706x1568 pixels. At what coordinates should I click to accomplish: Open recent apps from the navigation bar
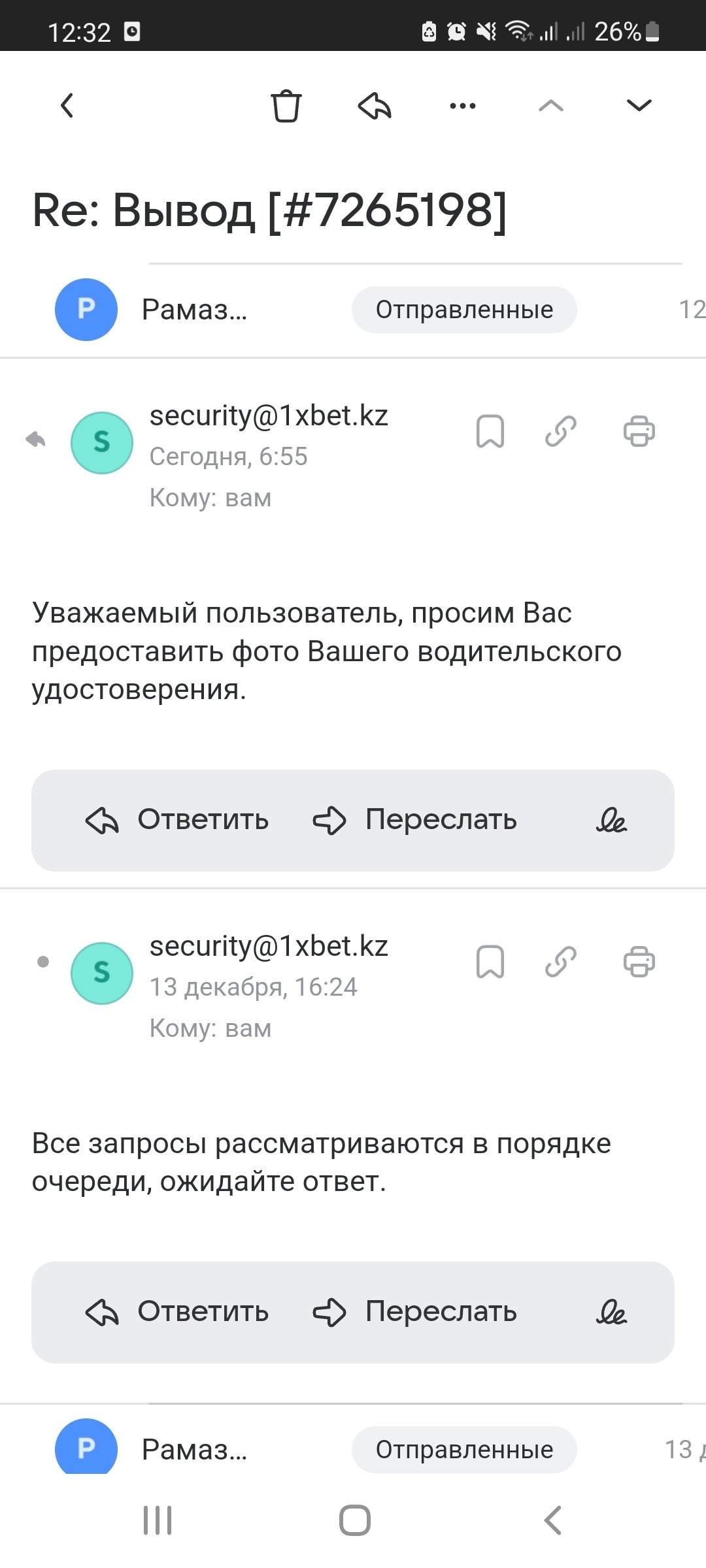(x=158, y=1520)
